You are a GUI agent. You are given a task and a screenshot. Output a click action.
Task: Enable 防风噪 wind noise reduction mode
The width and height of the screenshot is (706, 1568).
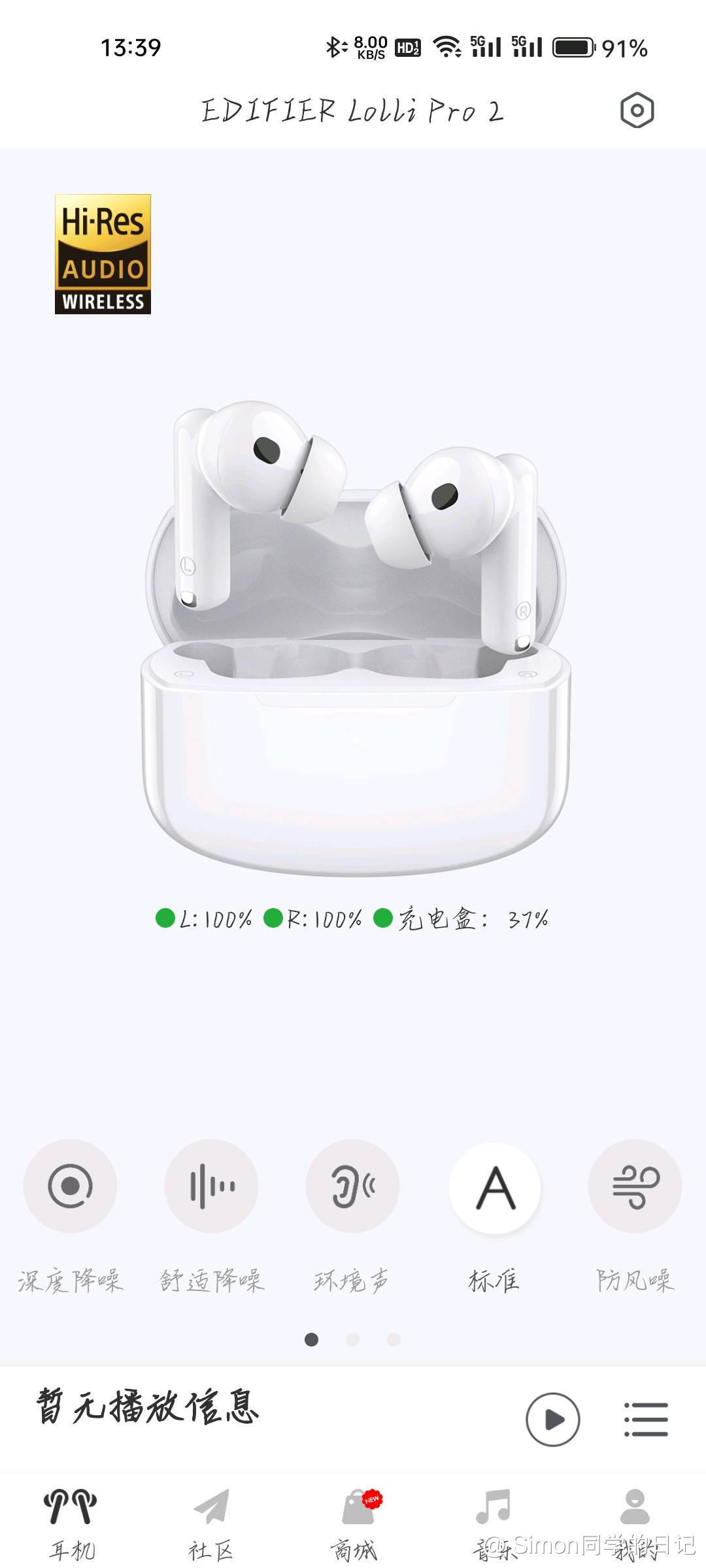[635, 1186]
